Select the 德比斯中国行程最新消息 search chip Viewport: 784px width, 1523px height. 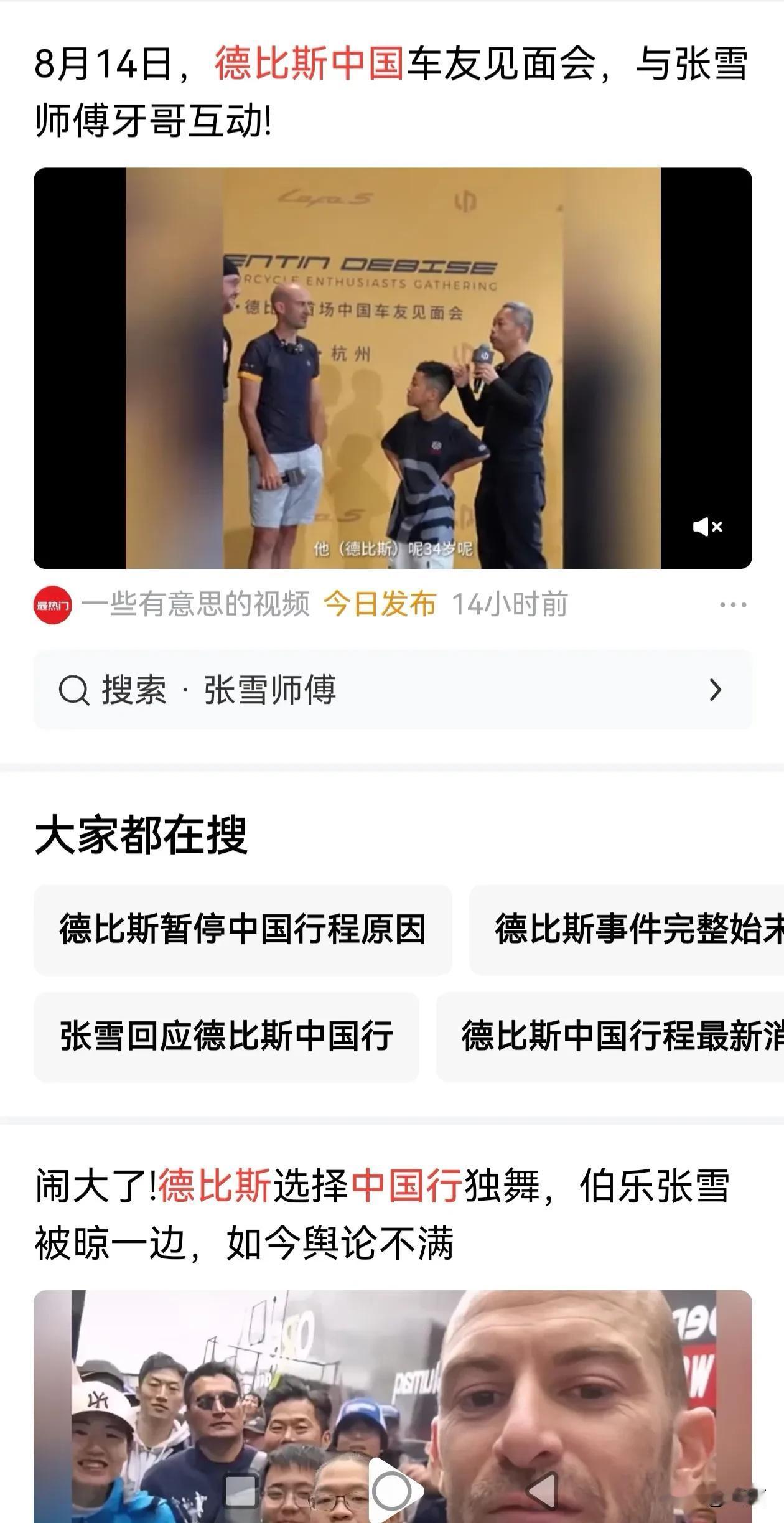click(x=610, y=1036)
